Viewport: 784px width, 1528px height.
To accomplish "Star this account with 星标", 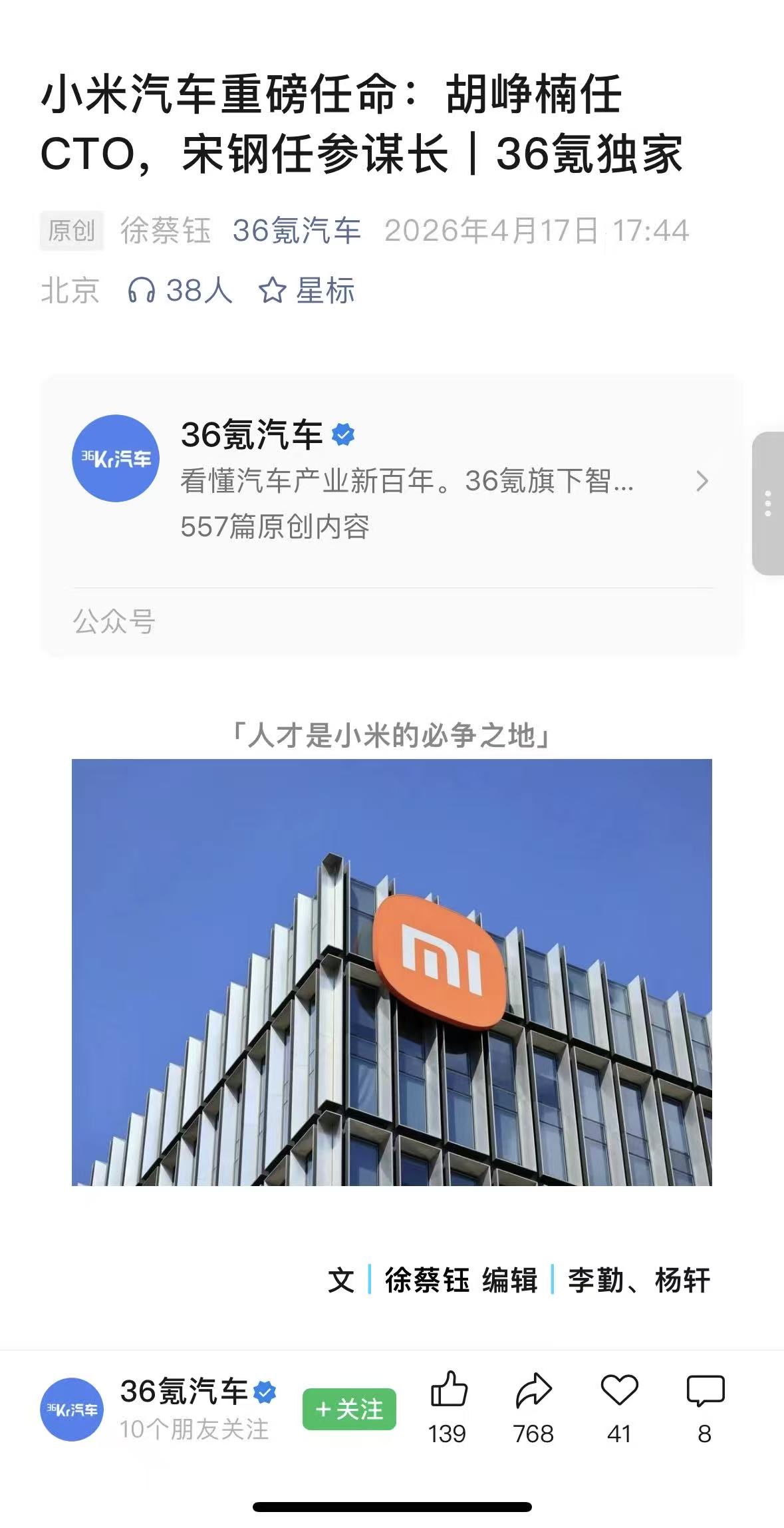I will pyautogui.click(x=307, y=291).
